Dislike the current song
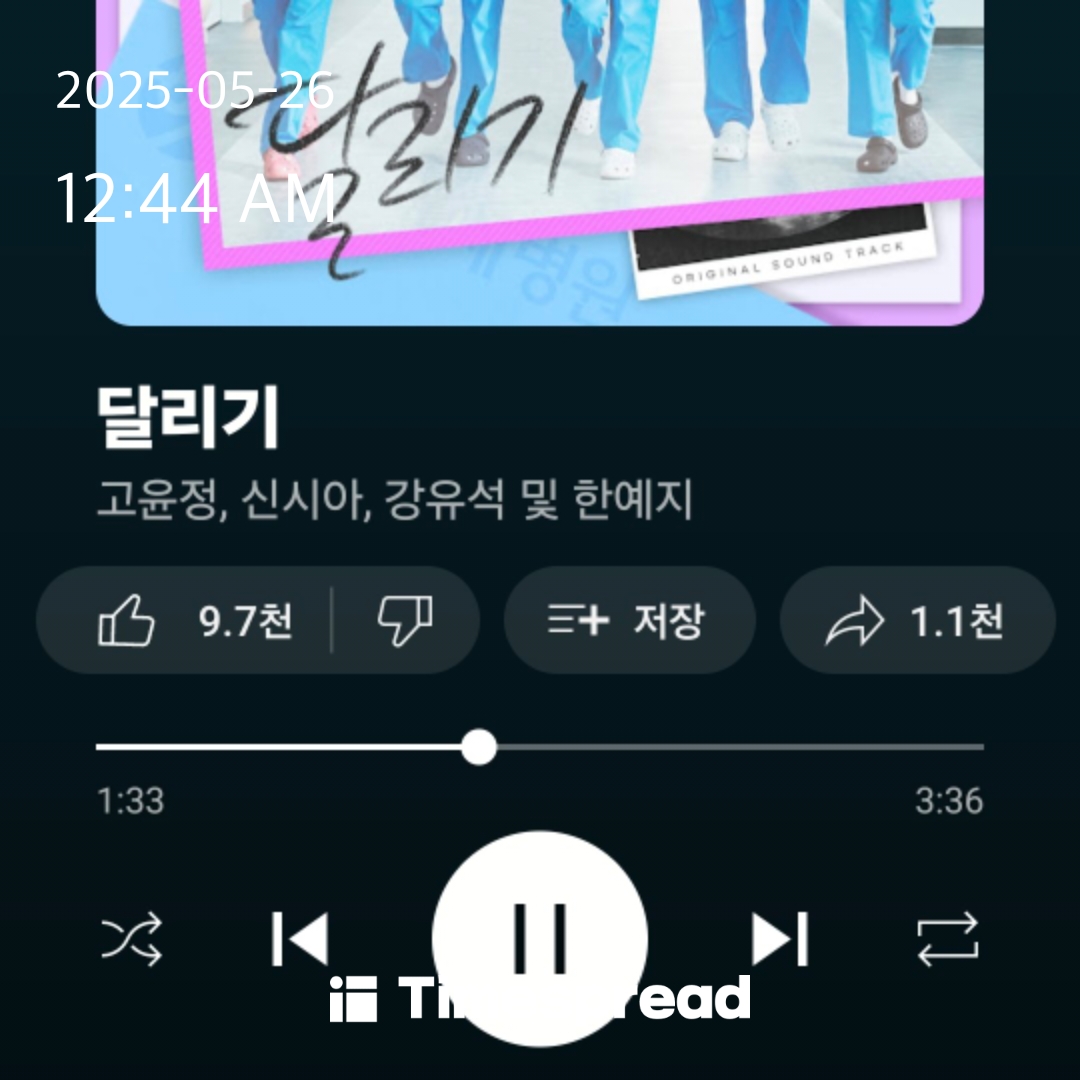Screen dimensions: 1080x1080 (x=405, y=621)
